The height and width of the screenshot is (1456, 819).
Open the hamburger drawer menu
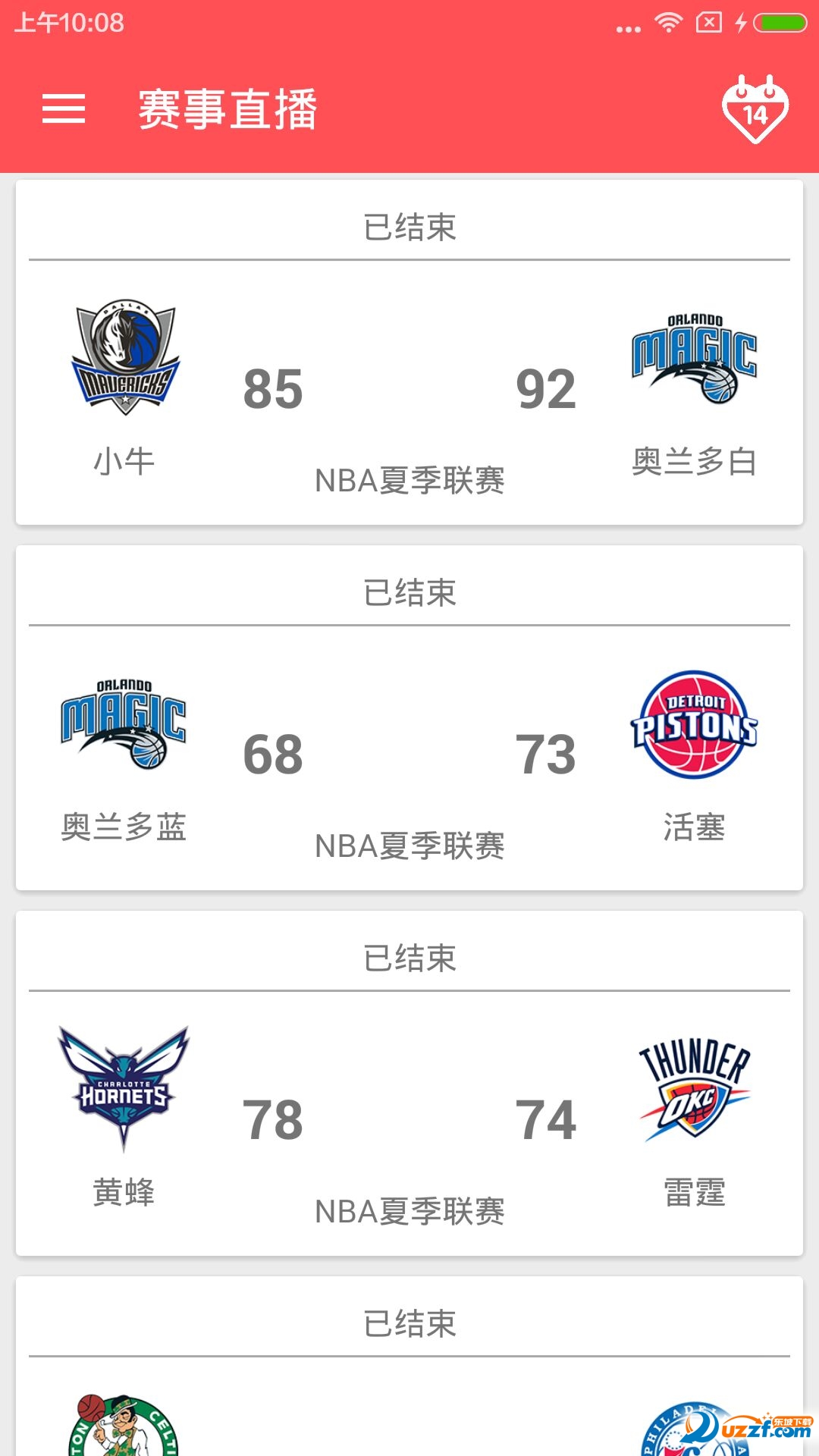point(64,108)
